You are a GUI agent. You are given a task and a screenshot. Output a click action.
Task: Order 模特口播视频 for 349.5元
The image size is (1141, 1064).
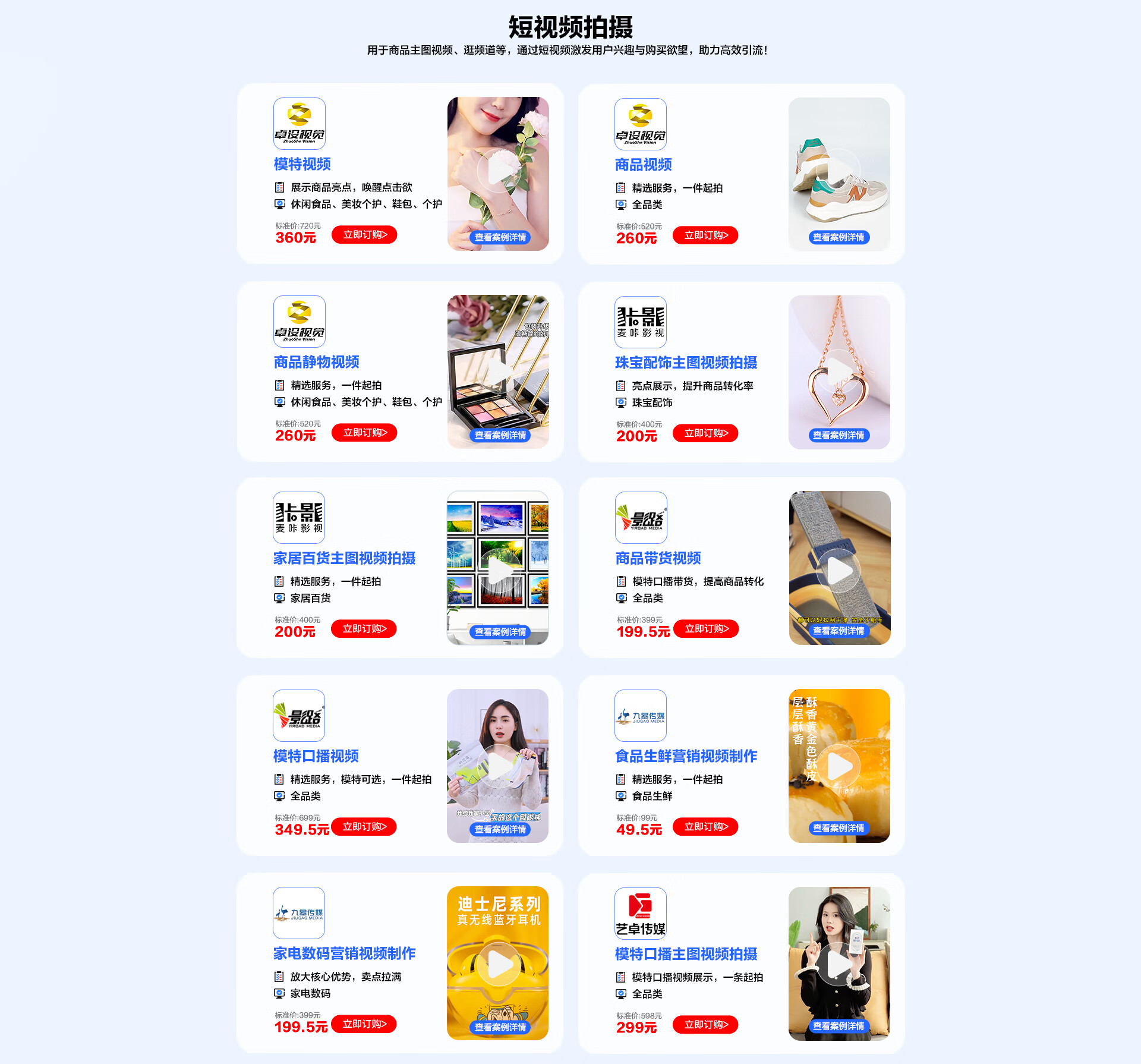364,827
